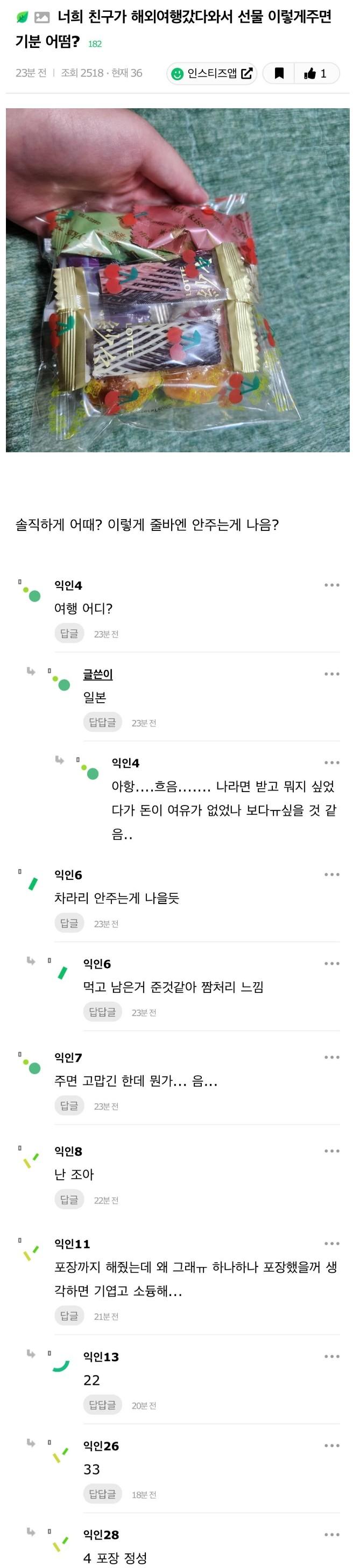This screenshot has width=353, height=1568.
Task: Reply to 익인7's comment
Action: pyautogui.click(x=69, y=1106)
